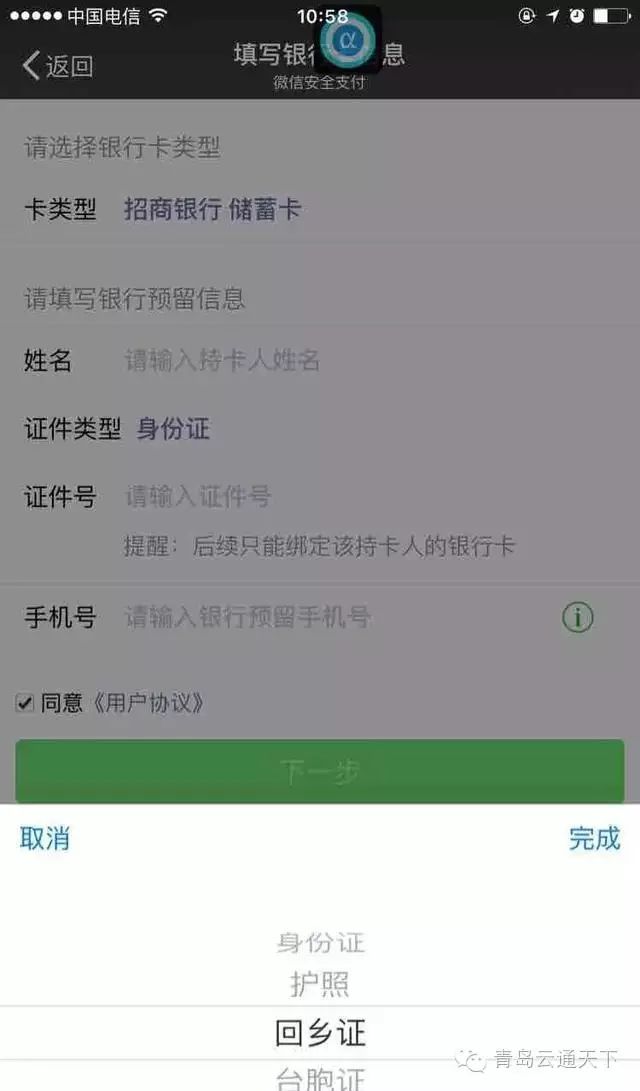This screenshot has width=640, height=1091.
Task: Go back with the 返回 button
Action: pyautogui.click(x=58, y=67)
